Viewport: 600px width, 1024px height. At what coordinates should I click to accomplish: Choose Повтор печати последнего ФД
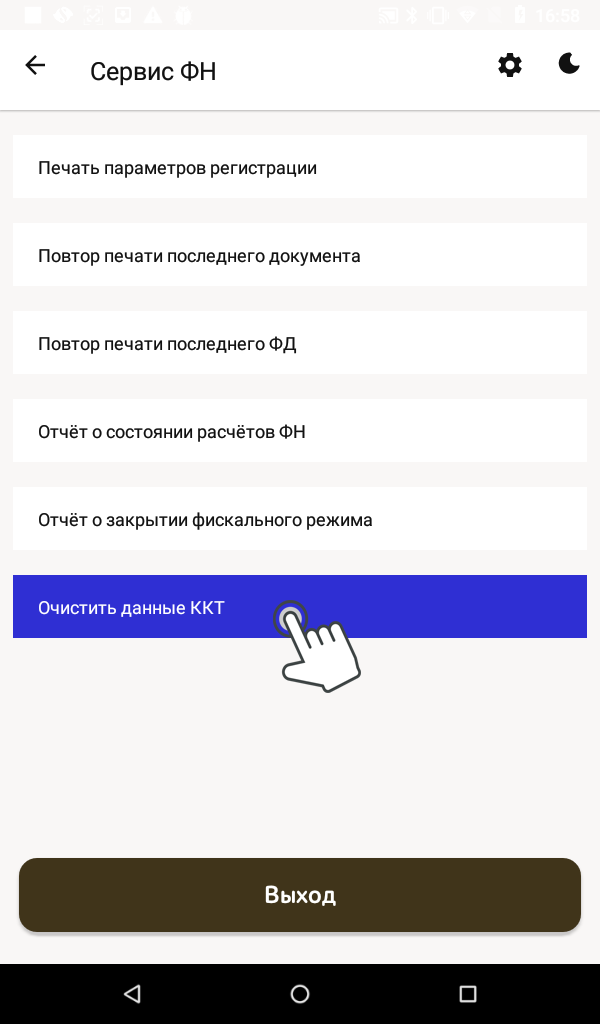click(300, 343)
